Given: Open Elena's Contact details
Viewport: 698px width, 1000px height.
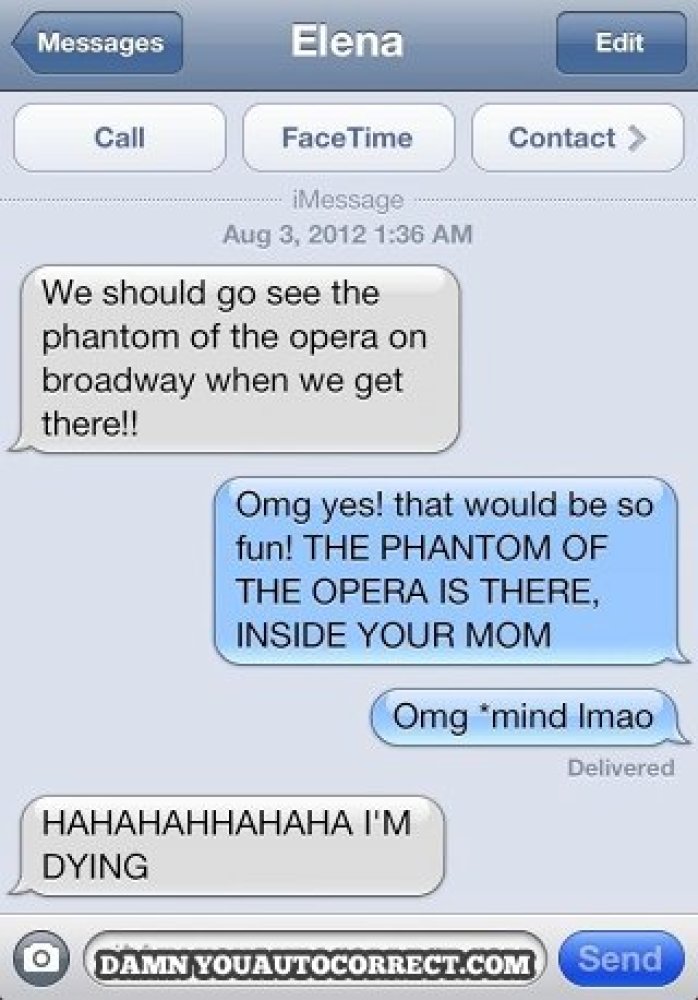Looking at the screenshot, I should pyautogui.click(x=577, y=138).
